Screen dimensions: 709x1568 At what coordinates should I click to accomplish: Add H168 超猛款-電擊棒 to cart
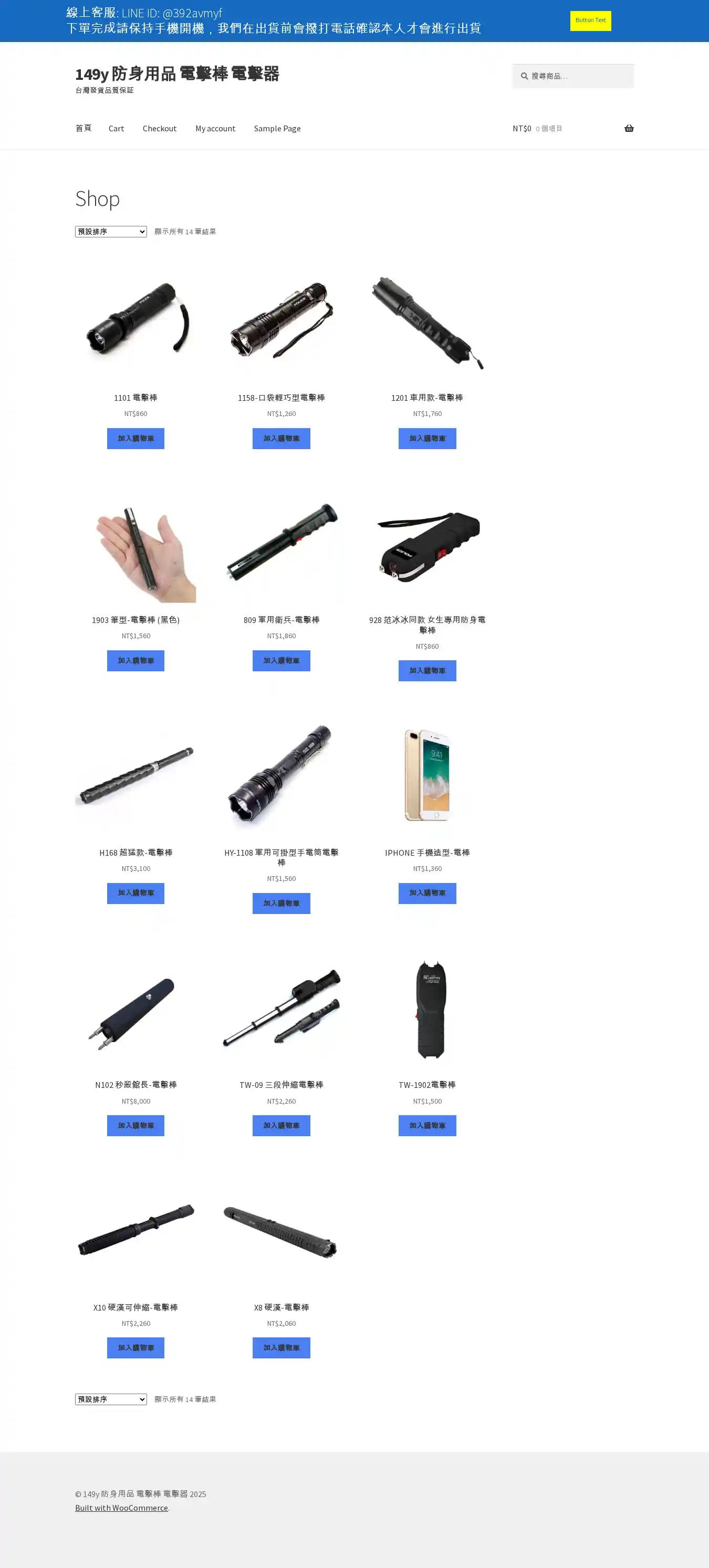click(135, 893)
